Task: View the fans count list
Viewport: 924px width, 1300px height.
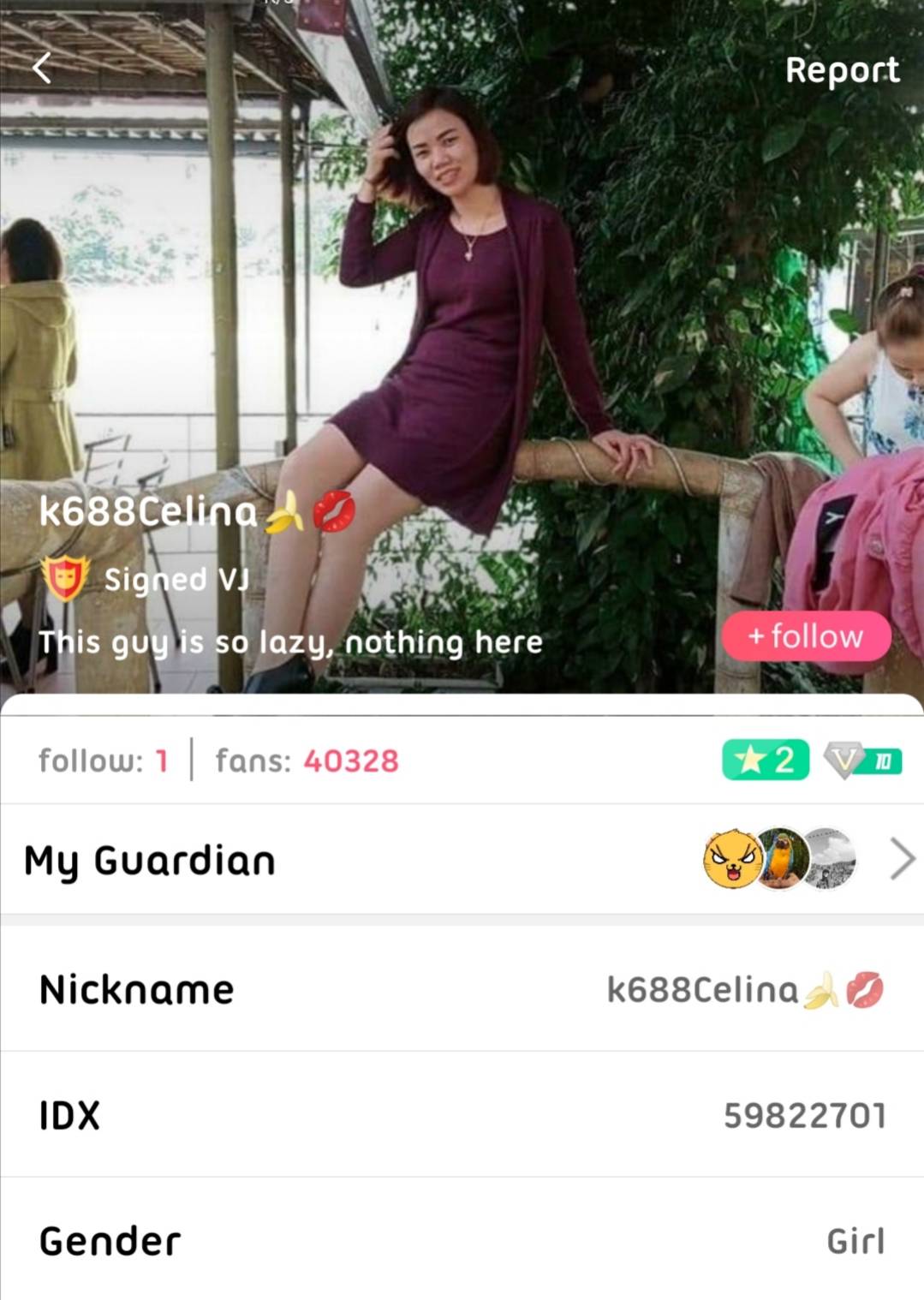Action: pyautogui.click(x=307, y=760)
